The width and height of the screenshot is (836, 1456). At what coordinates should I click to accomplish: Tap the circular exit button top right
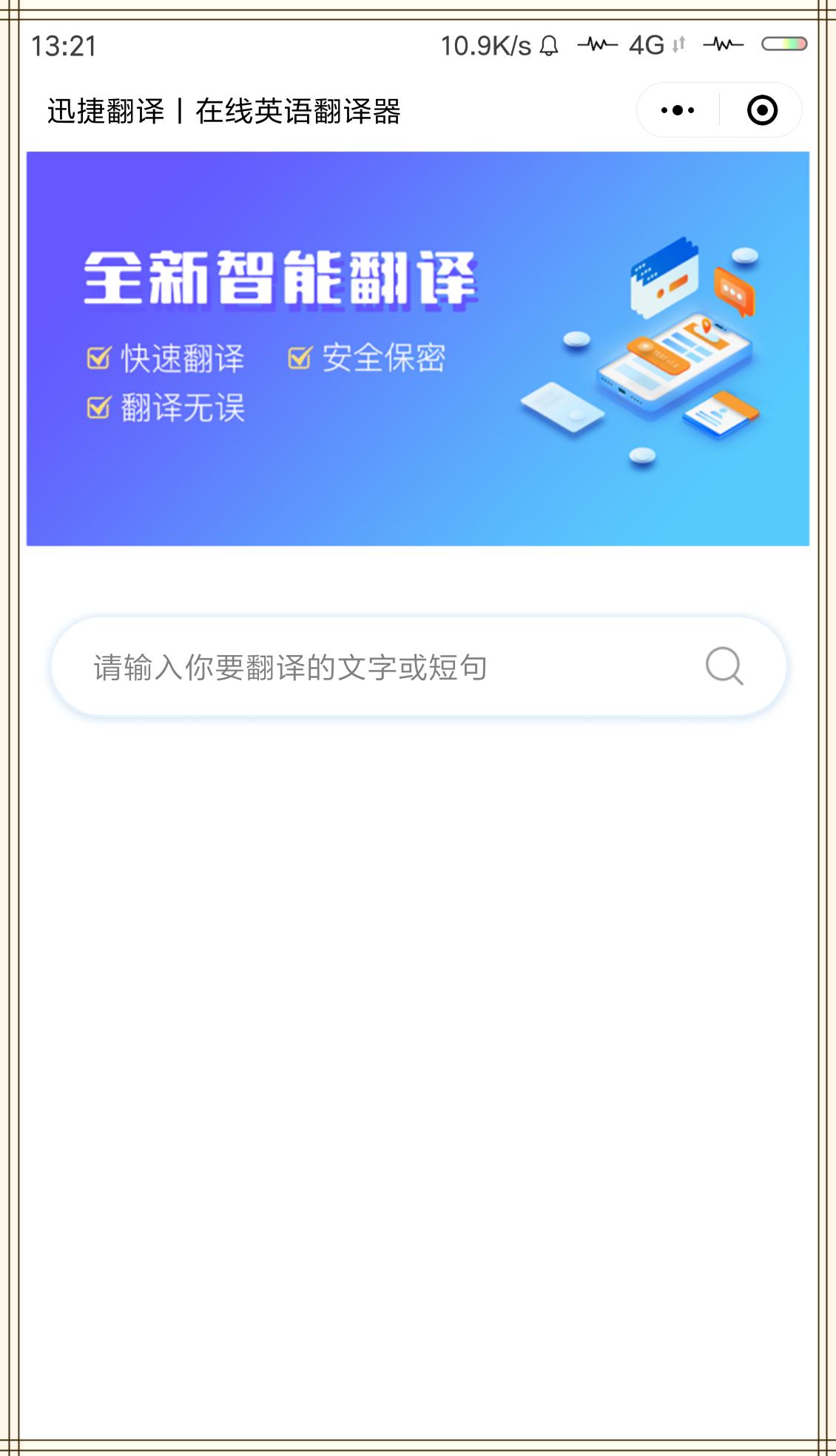(763, 109)
